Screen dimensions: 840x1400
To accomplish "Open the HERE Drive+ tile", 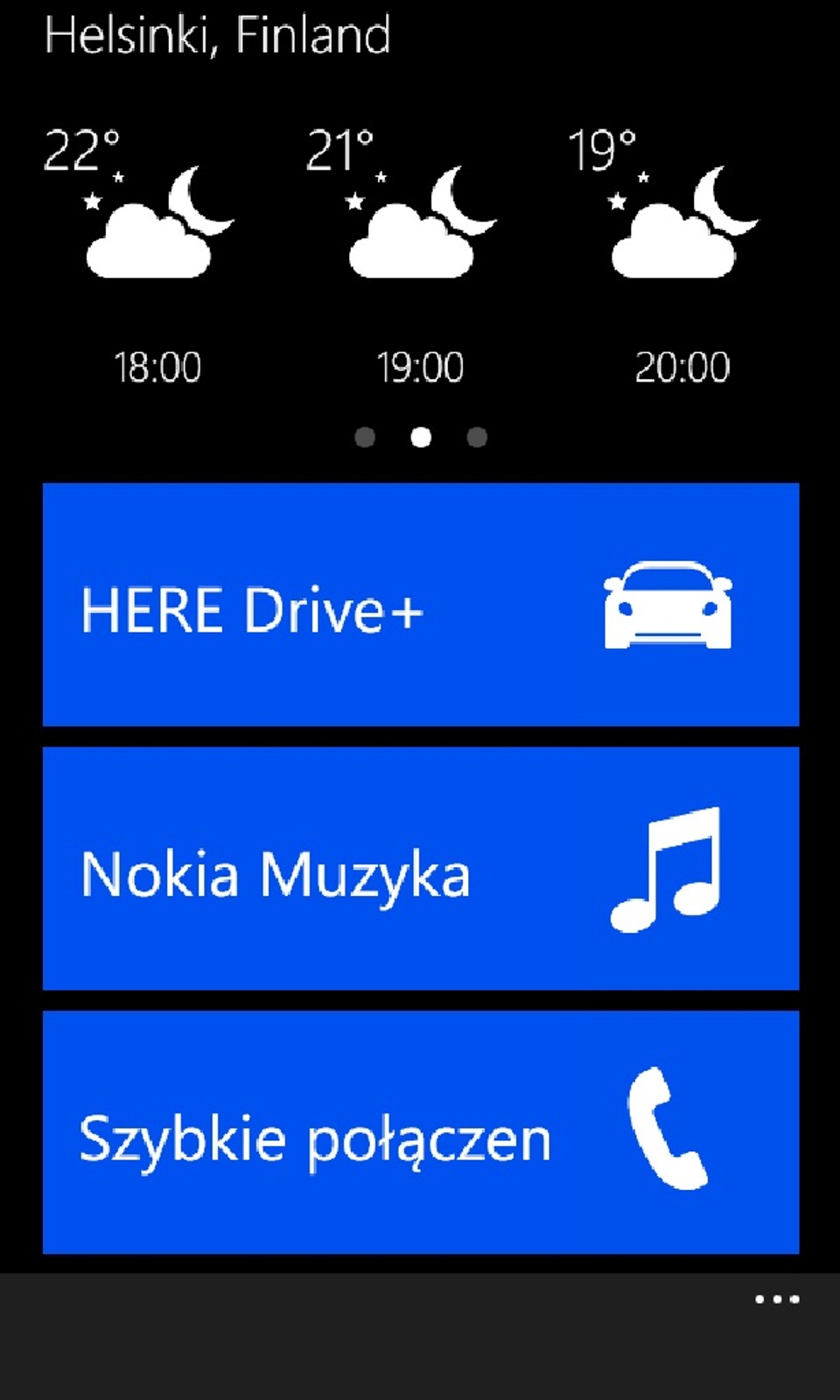I will (420, 605).
